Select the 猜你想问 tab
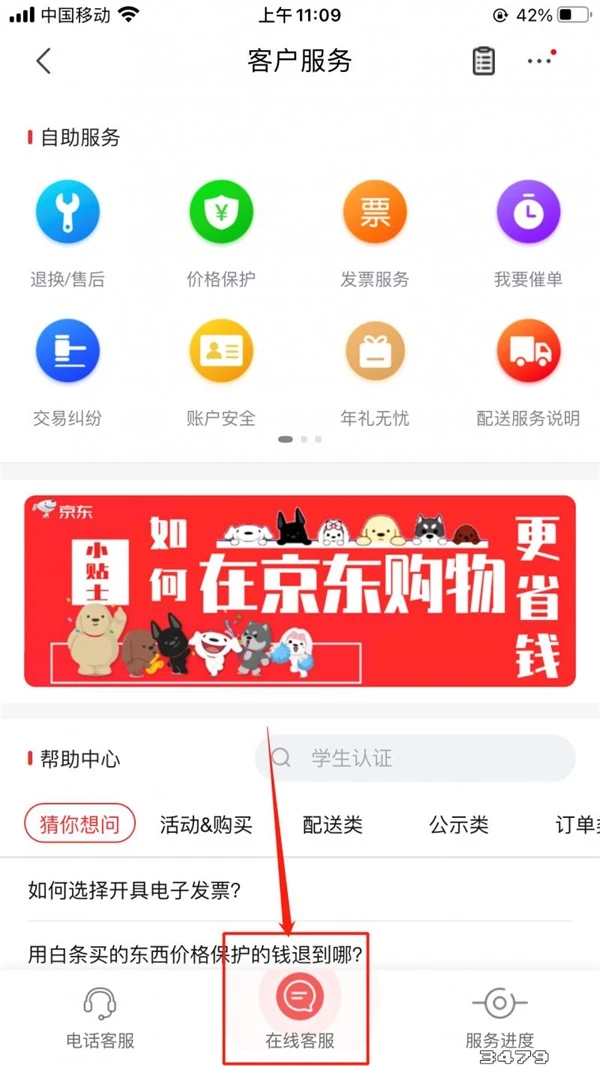 pos(79,825)
